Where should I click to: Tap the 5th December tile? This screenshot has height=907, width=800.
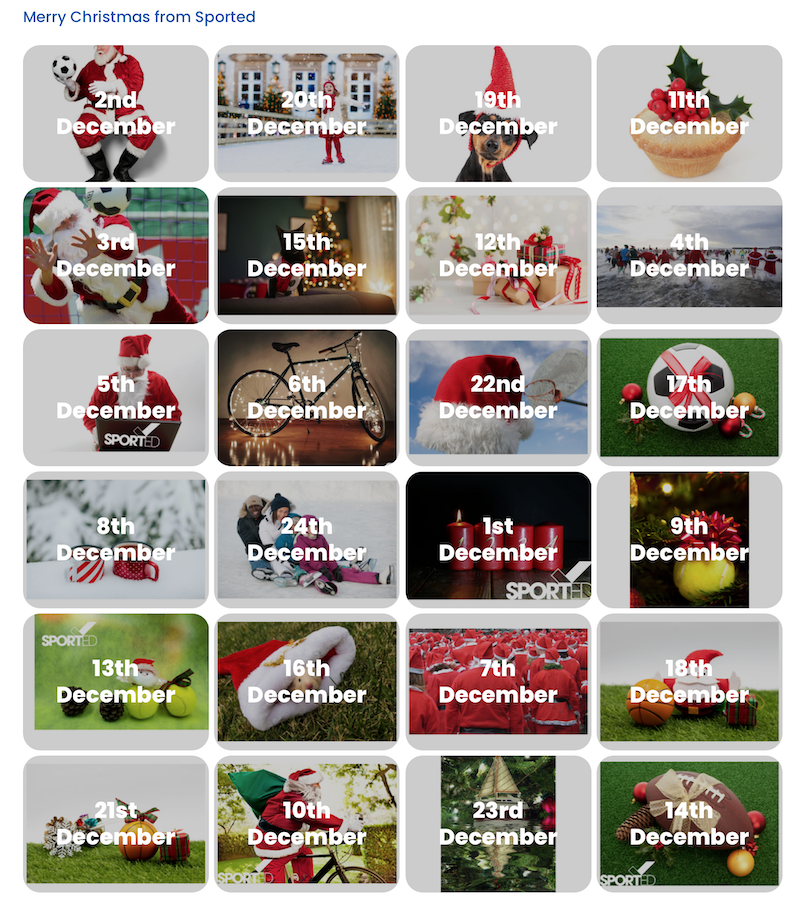[x=116, y=397]
